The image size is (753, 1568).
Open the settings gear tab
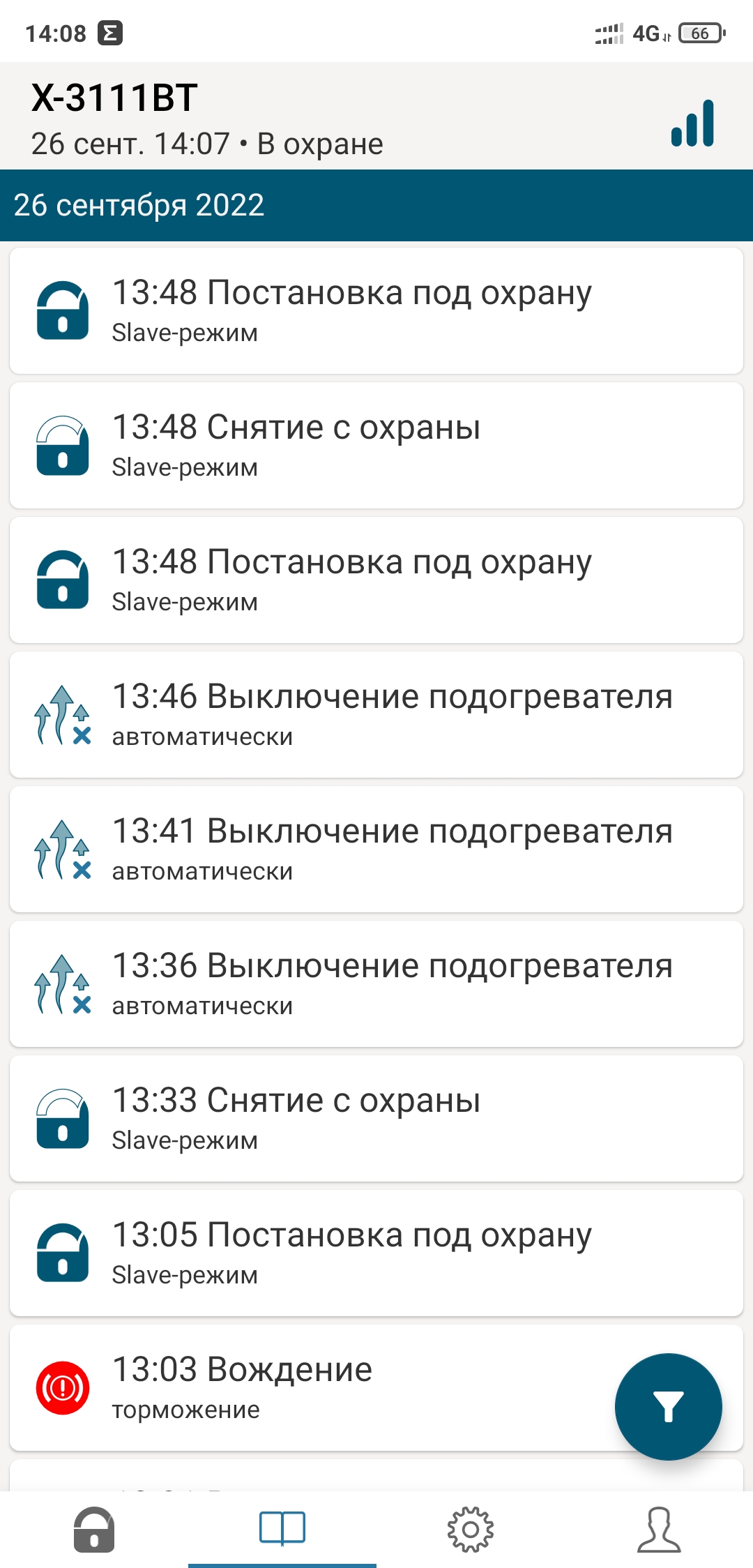[470, 1530]
